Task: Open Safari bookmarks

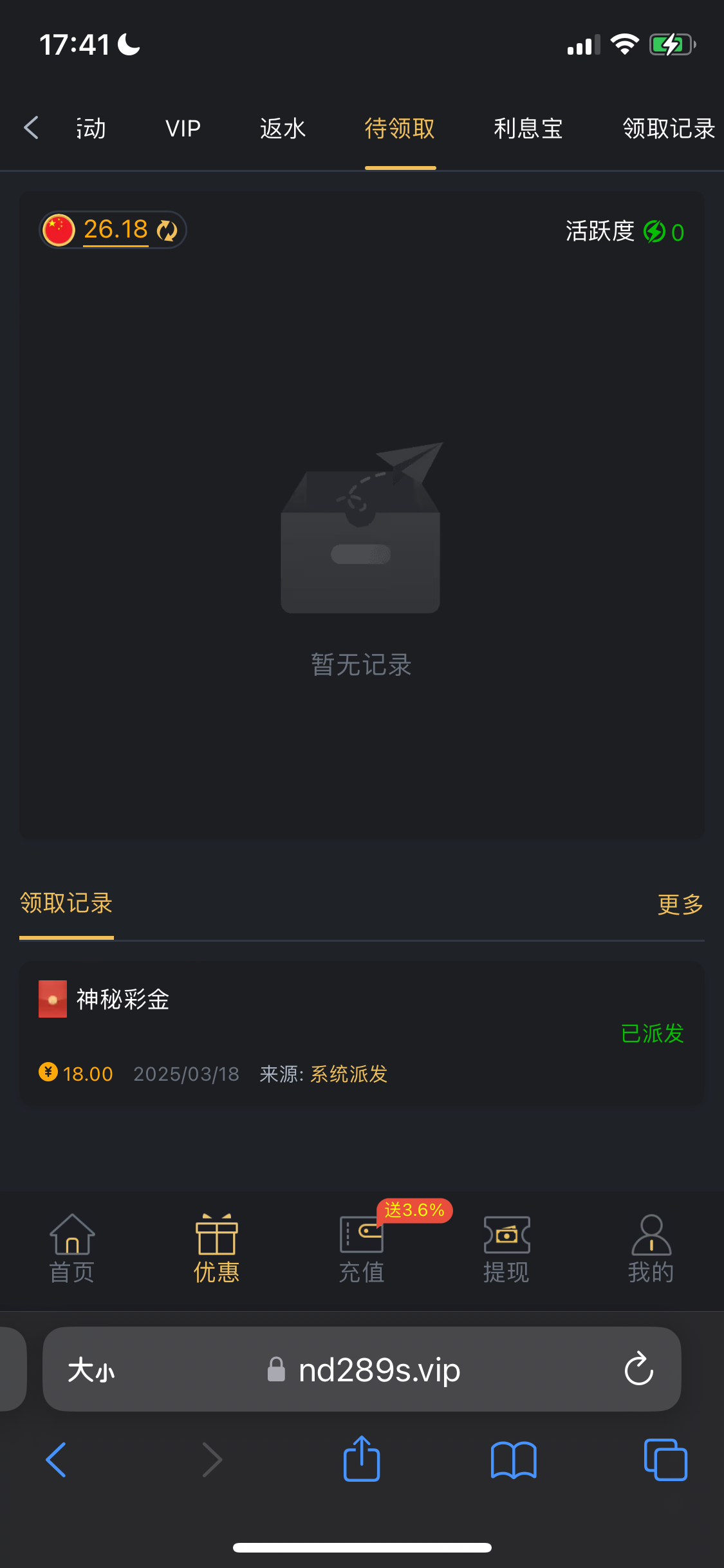Action: [x=513, y=1459]
